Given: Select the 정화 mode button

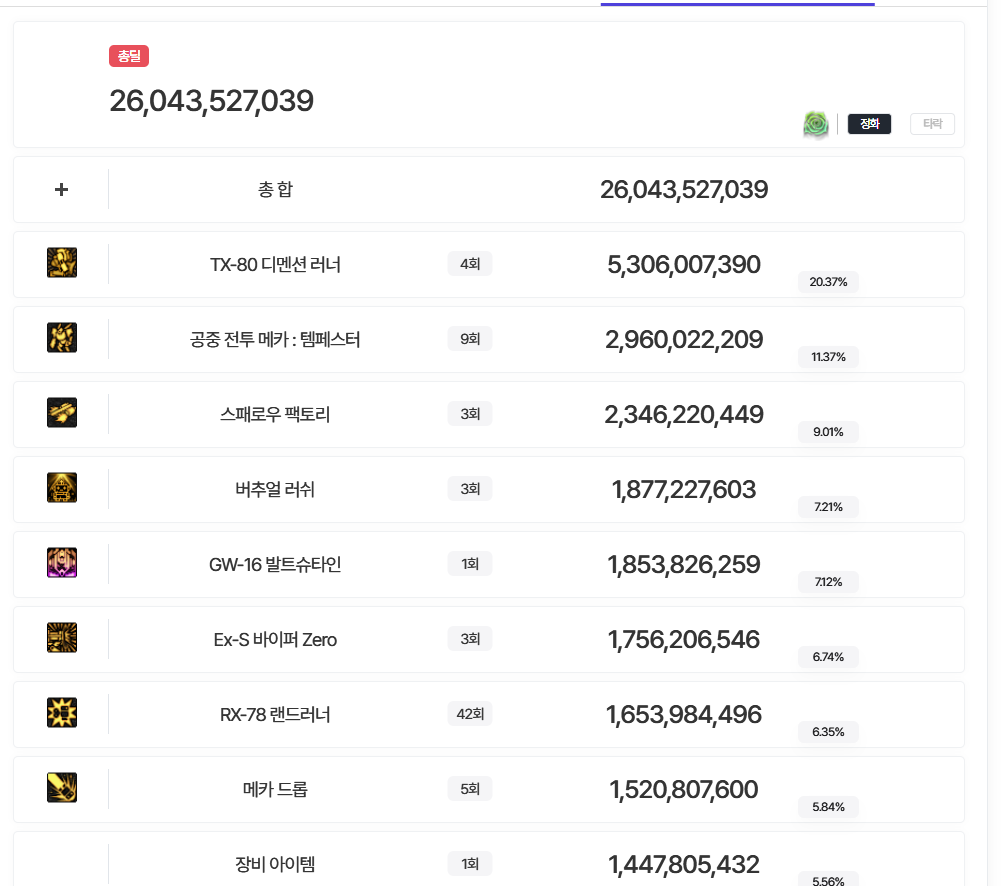Looking at the screenshot, I should click(869, 124).
